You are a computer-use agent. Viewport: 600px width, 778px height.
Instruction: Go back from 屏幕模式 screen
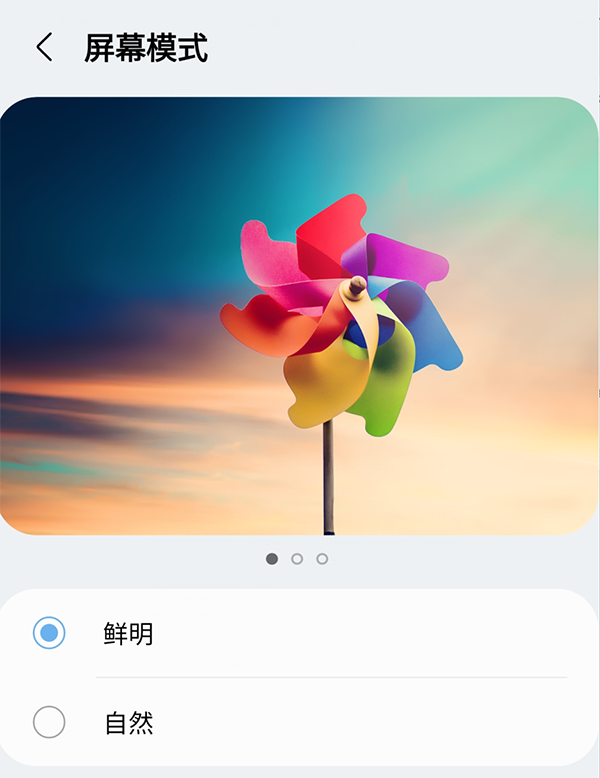tap(44, 47)
